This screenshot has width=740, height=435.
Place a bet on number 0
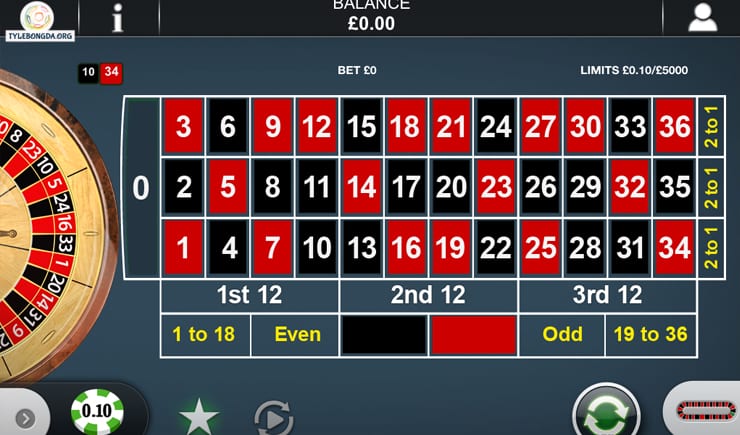point(141,188)
